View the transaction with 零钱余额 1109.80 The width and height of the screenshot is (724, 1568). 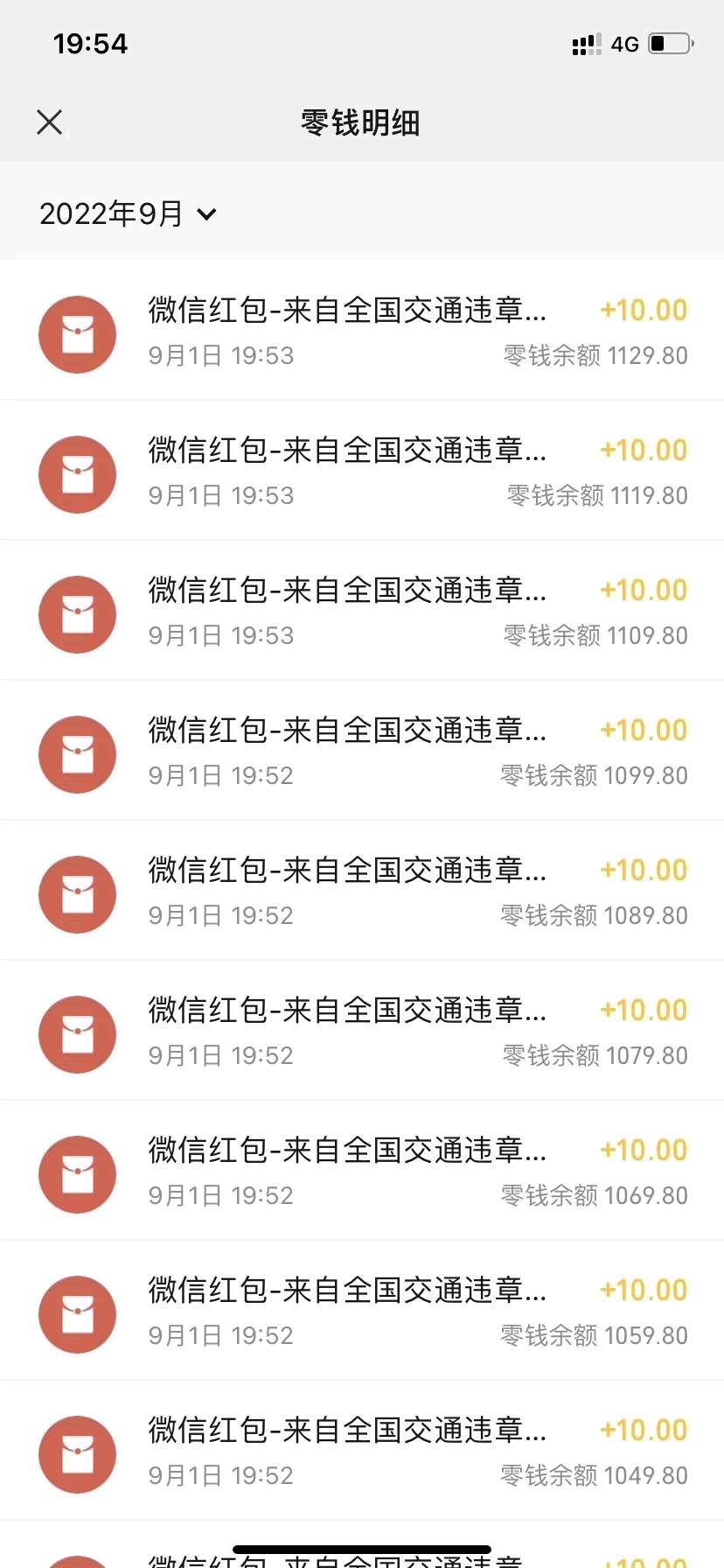coord(362,611)
